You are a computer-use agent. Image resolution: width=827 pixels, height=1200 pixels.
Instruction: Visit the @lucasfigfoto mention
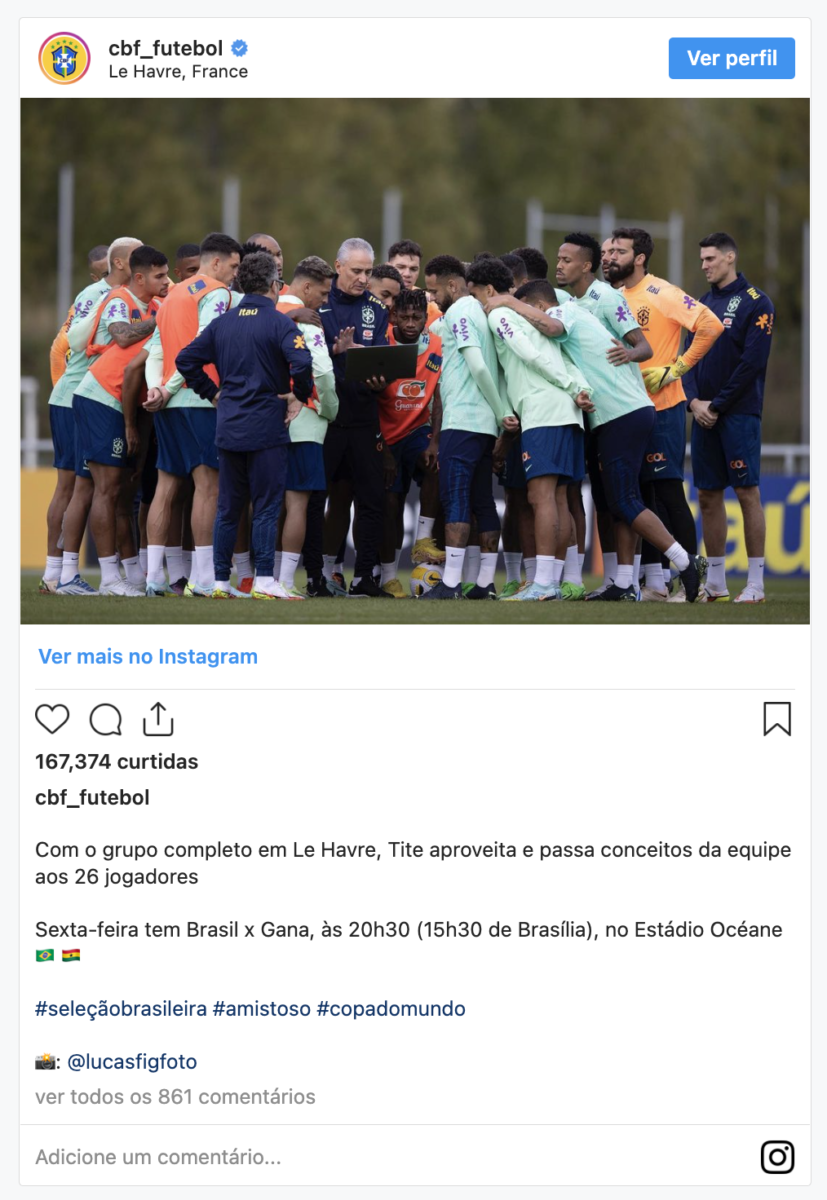point(132,1062)
